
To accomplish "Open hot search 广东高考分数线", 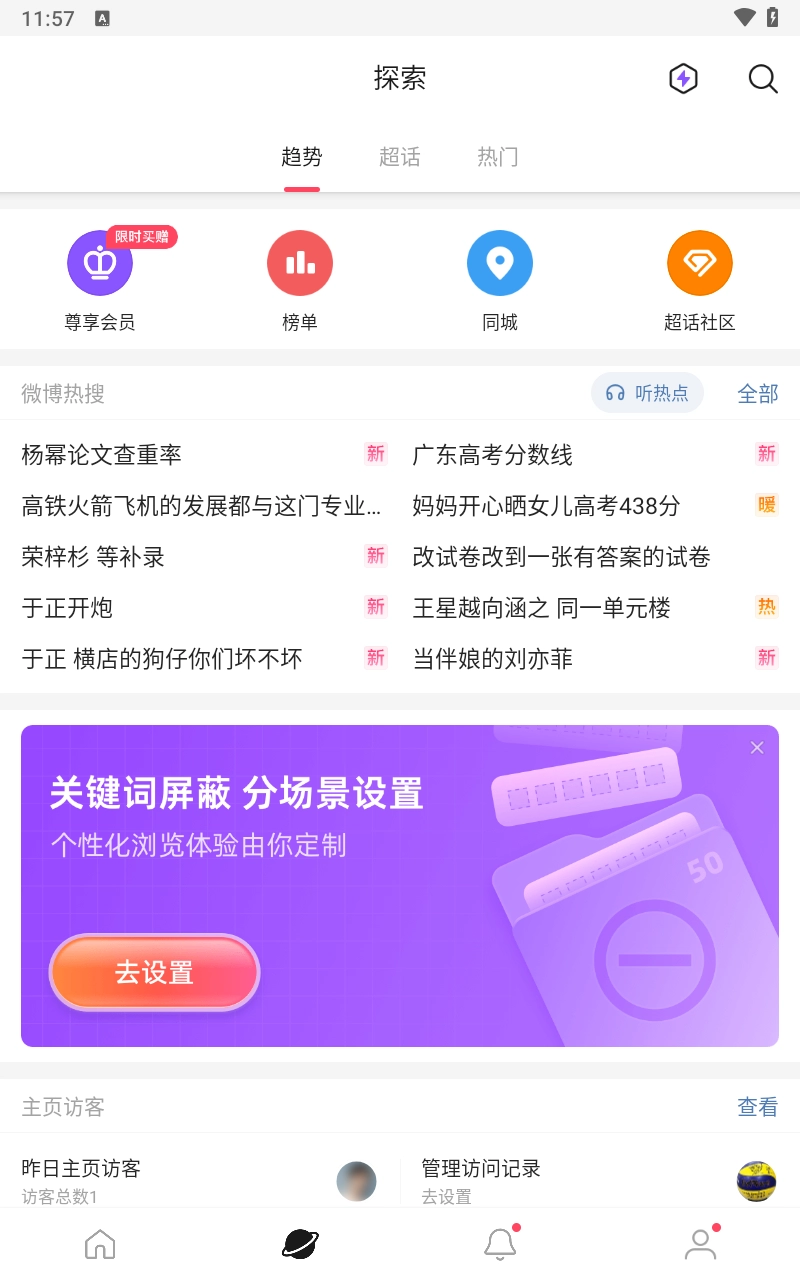I will (x=493, y=455).
